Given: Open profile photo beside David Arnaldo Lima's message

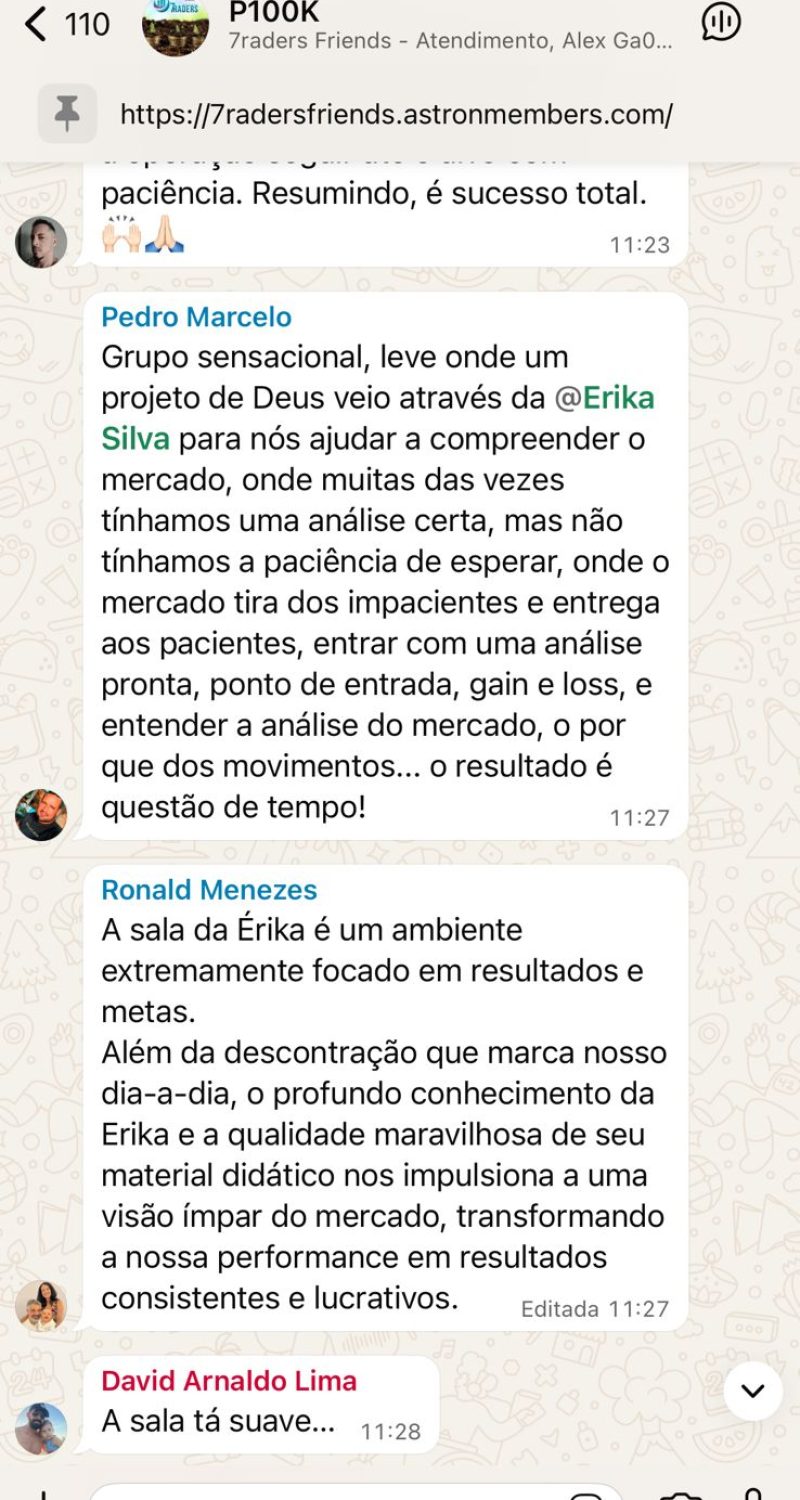Looking at the screenshot, I should pos(41,1428).
